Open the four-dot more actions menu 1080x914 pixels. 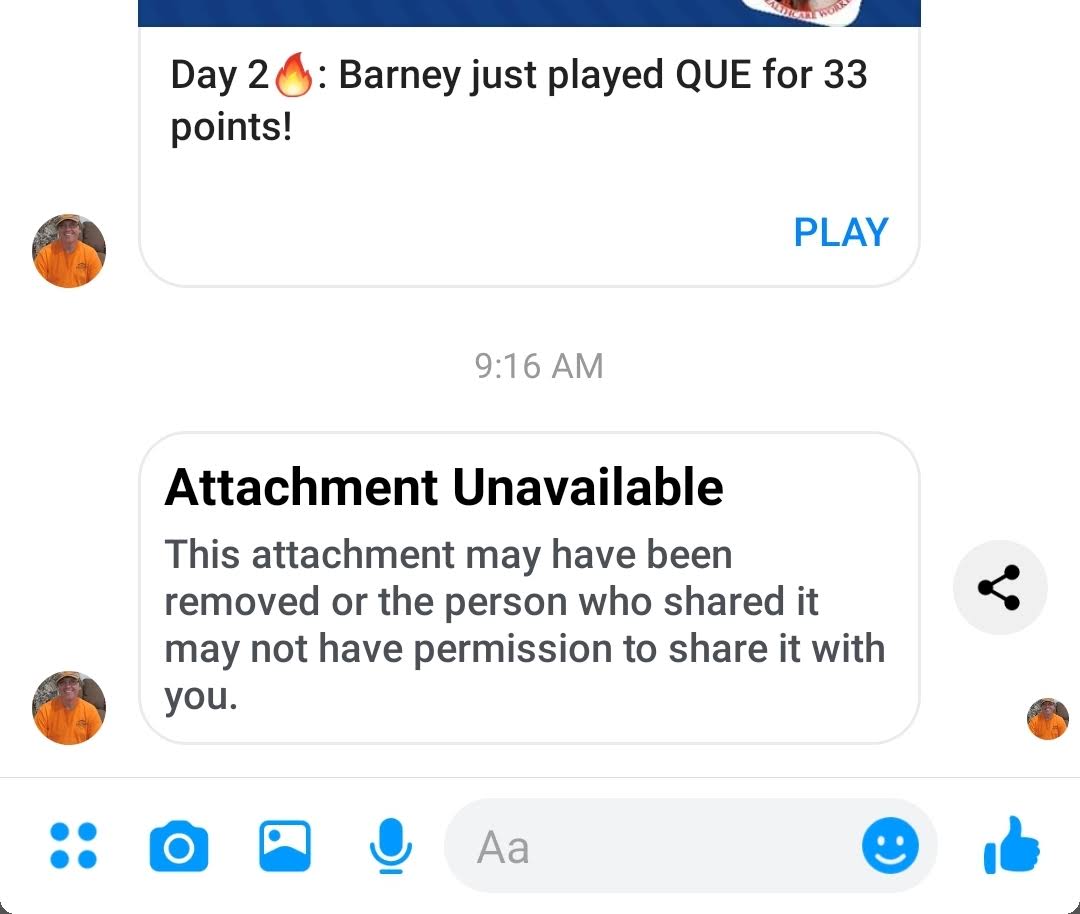pos(73,846)
